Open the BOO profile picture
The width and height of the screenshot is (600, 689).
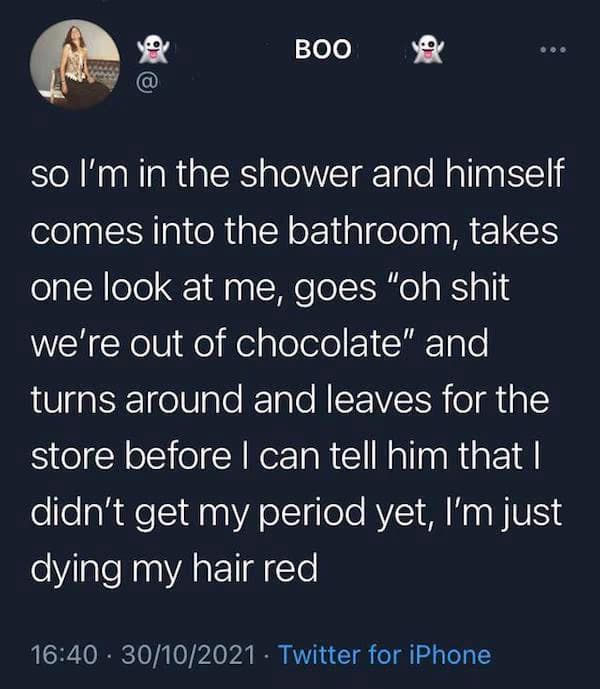pyautogui.click(x=75, y=64)
